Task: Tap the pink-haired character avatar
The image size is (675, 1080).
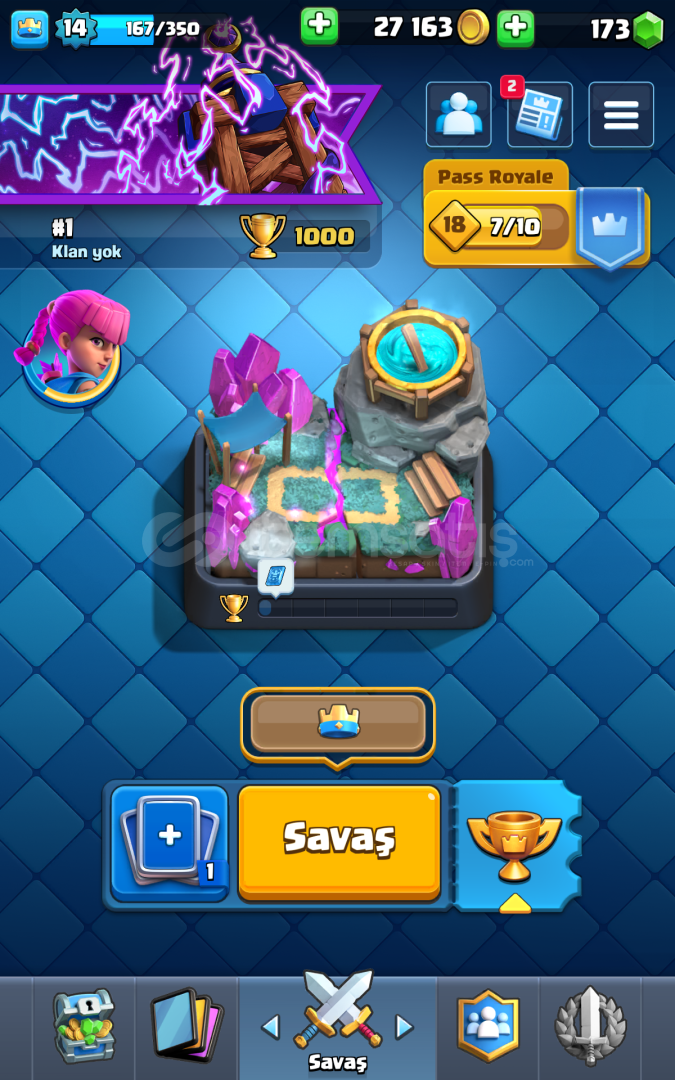Action: coord(71,348)
